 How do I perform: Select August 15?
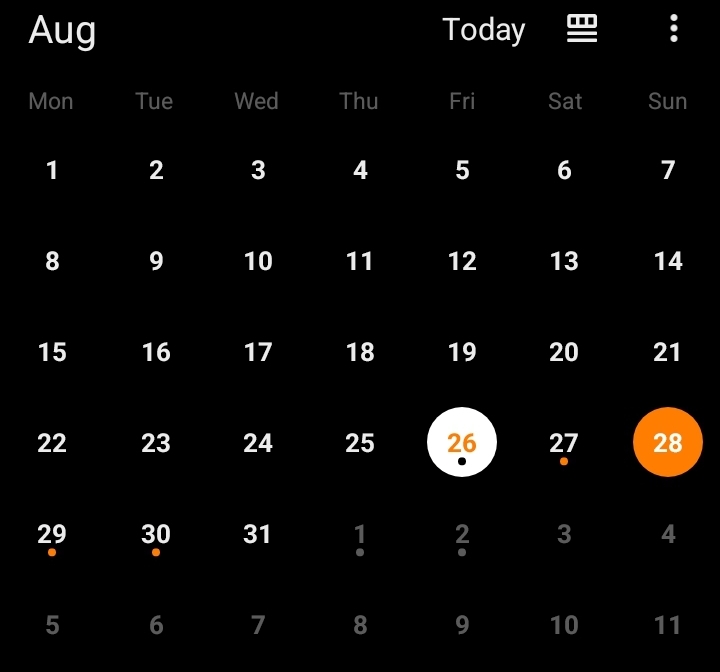[x=52, y=352]
